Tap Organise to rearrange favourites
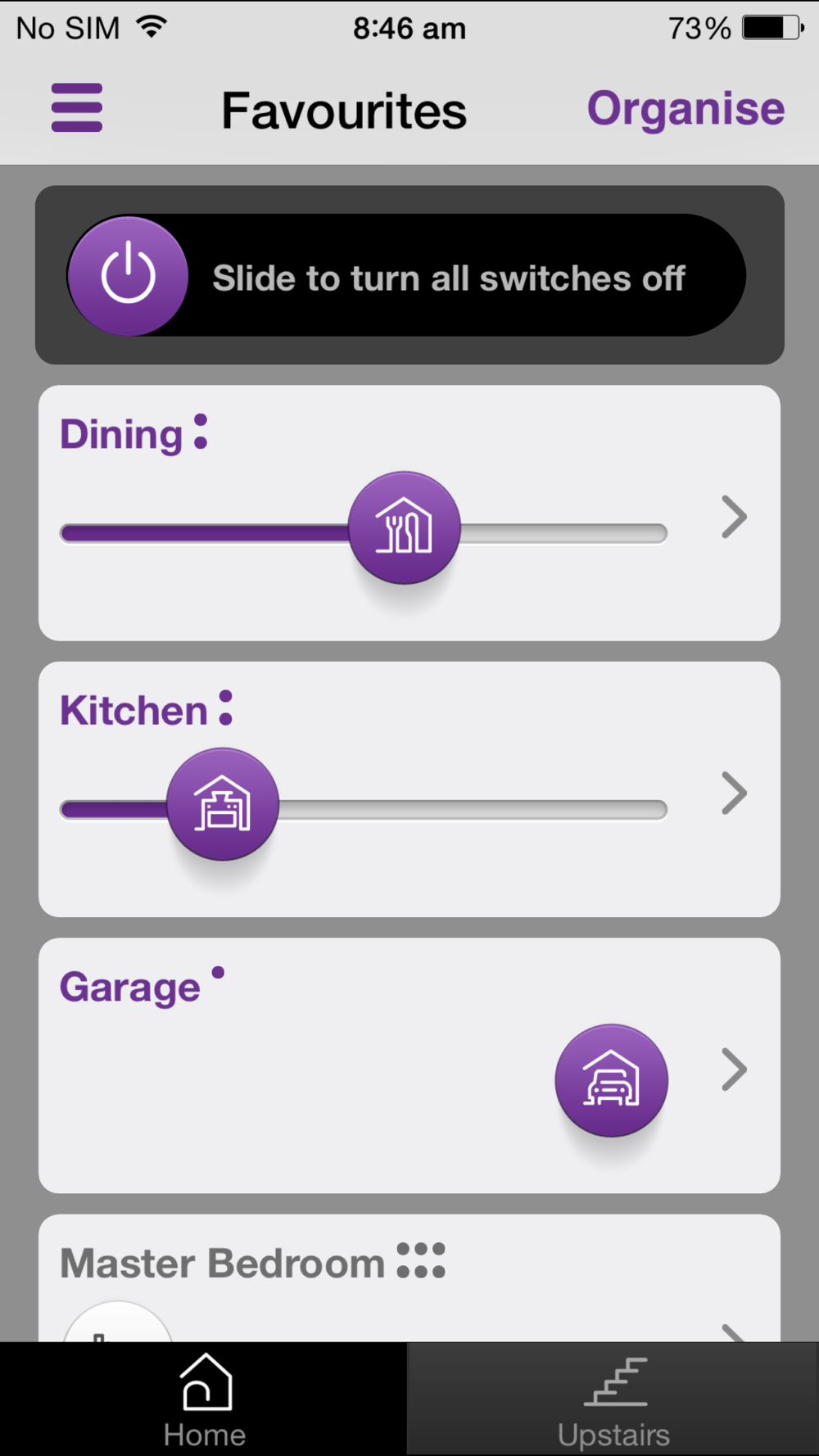Screen dimensions: 819x1456 click(686, 109)
